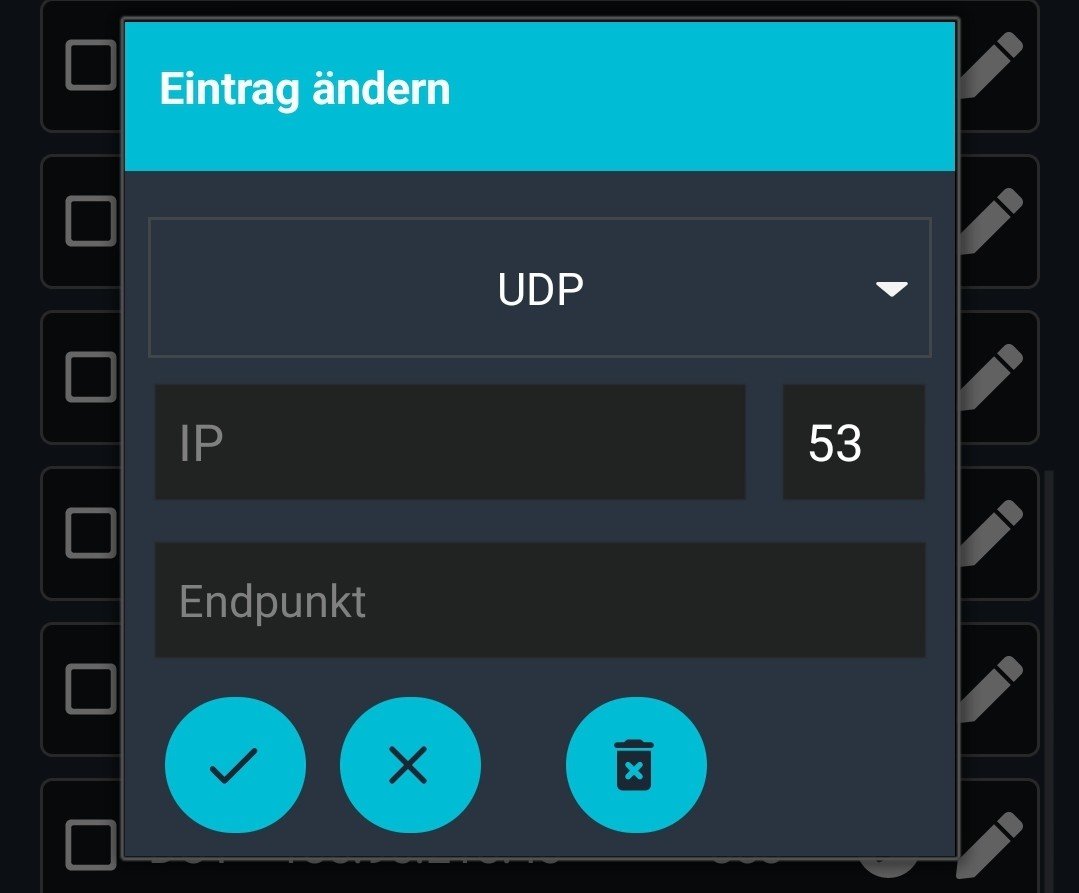Viewport: 1079px width, 893px height.
Task: Open the UDP protocol dropdown
Action: tap(540, 288)
